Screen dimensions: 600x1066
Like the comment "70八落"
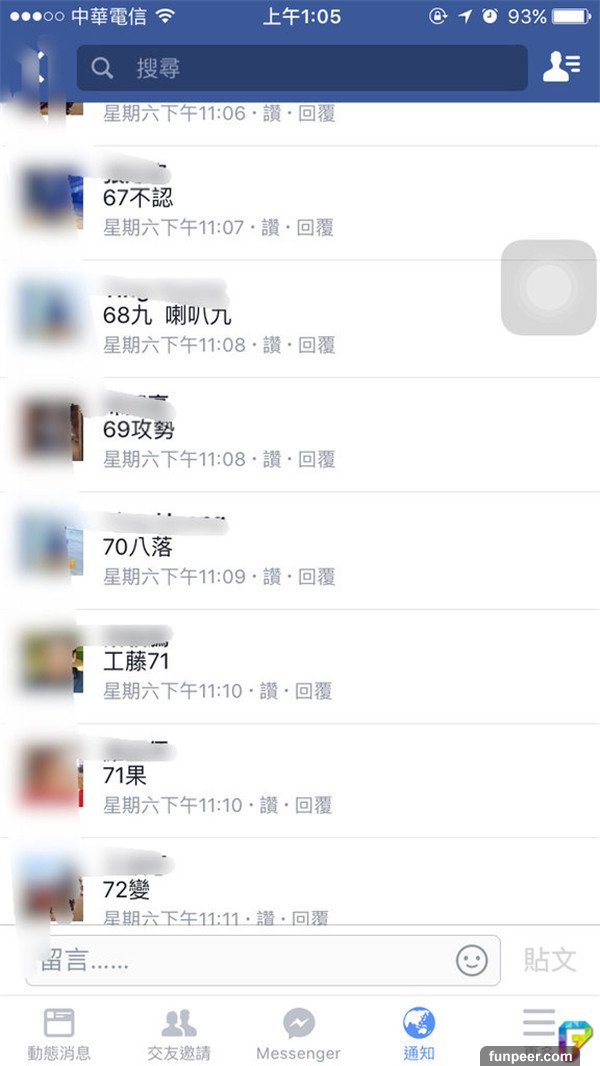click(271, 577)
